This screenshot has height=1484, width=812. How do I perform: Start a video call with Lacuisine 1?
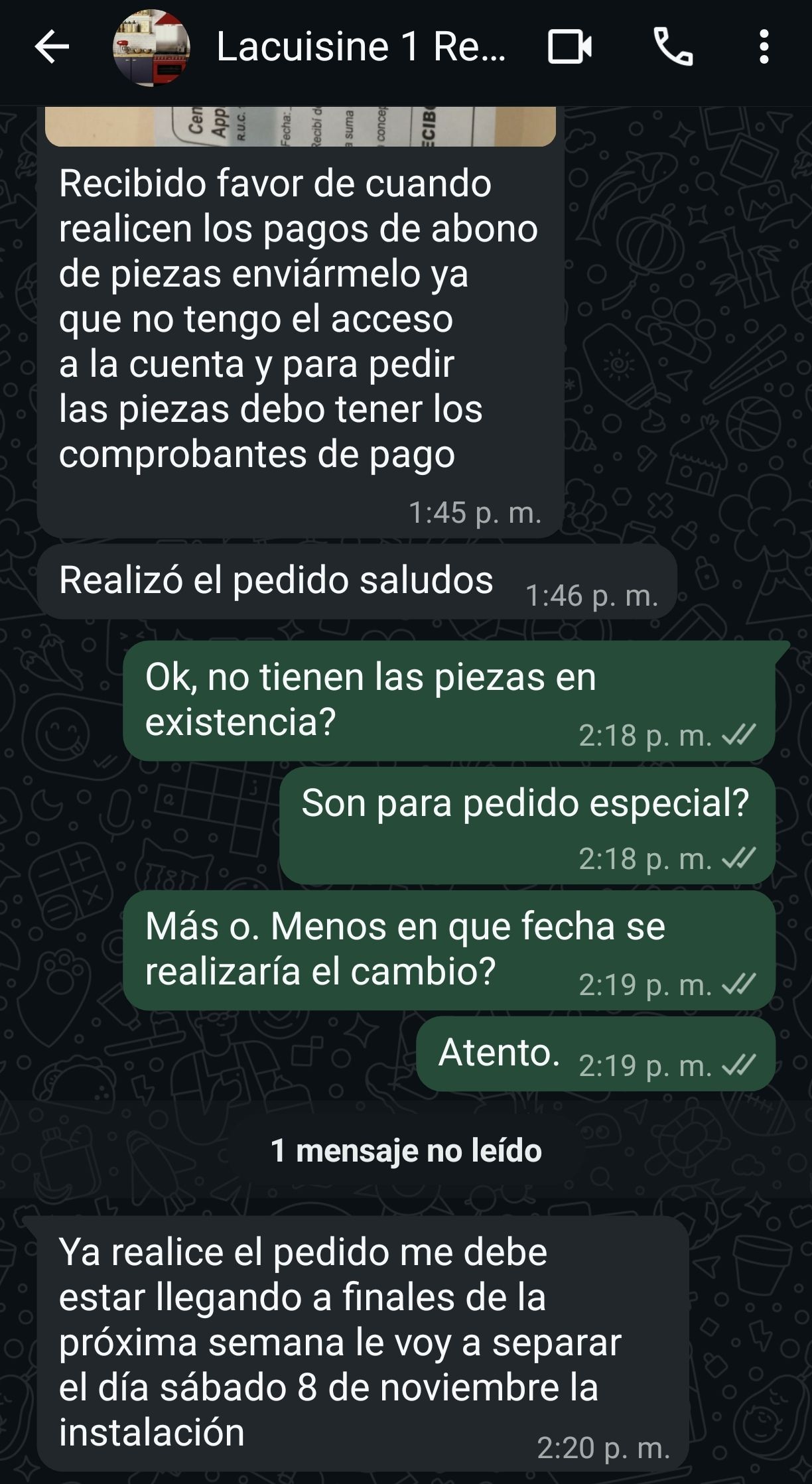(570, 48)
